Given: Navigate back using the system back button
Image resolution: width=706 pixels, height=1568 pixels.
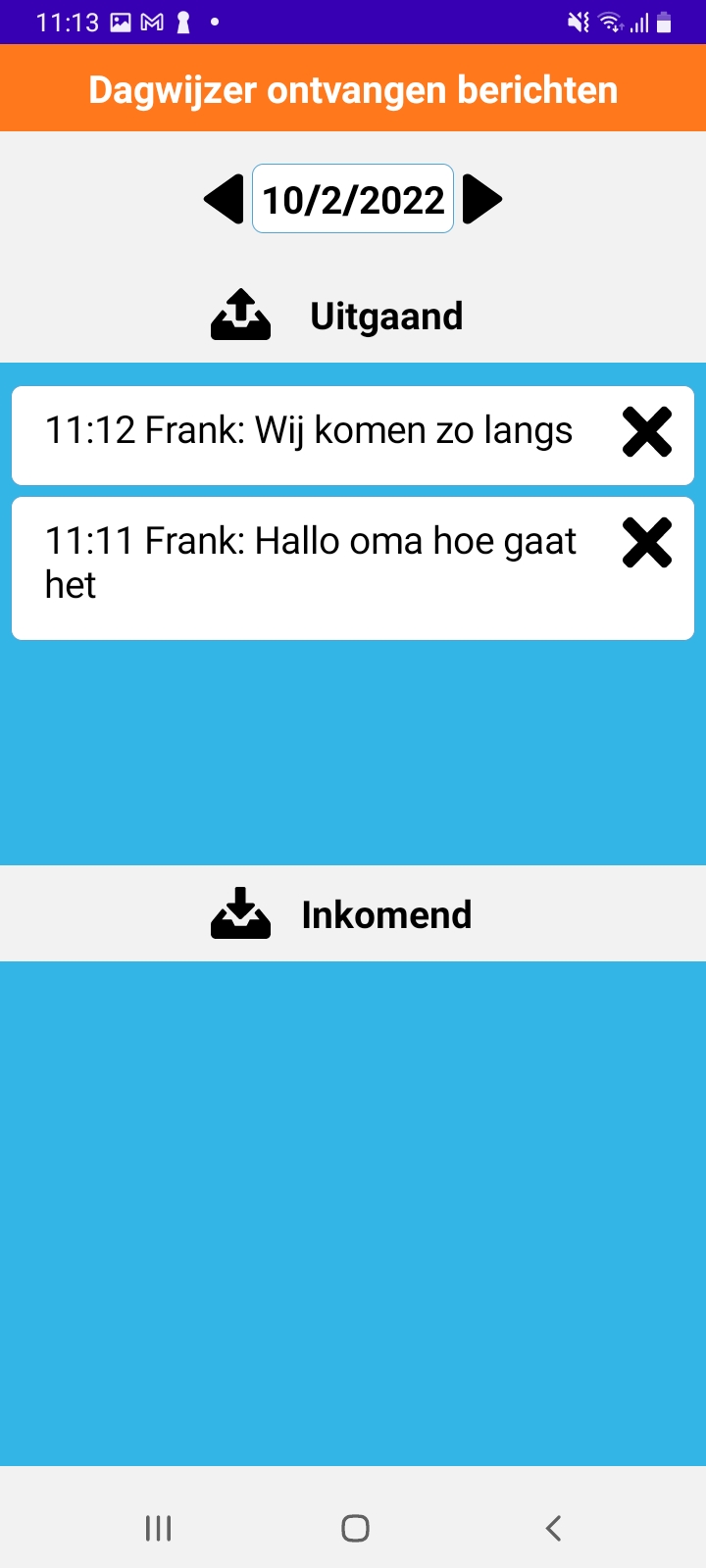Looking at the screenshot, I should point(553,1528).
